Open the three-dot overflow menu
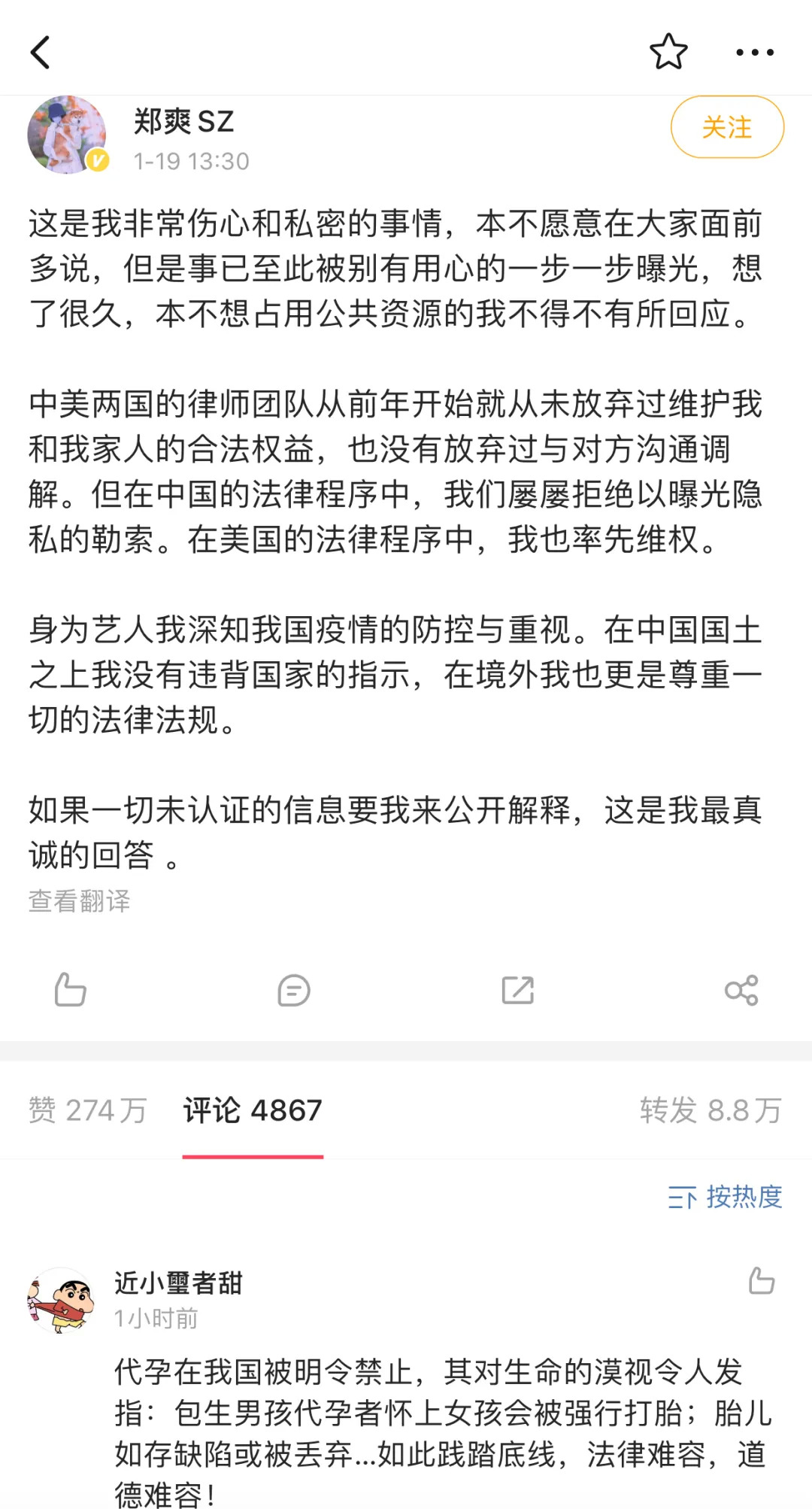Screen dimensions: 812x1509 754,53
